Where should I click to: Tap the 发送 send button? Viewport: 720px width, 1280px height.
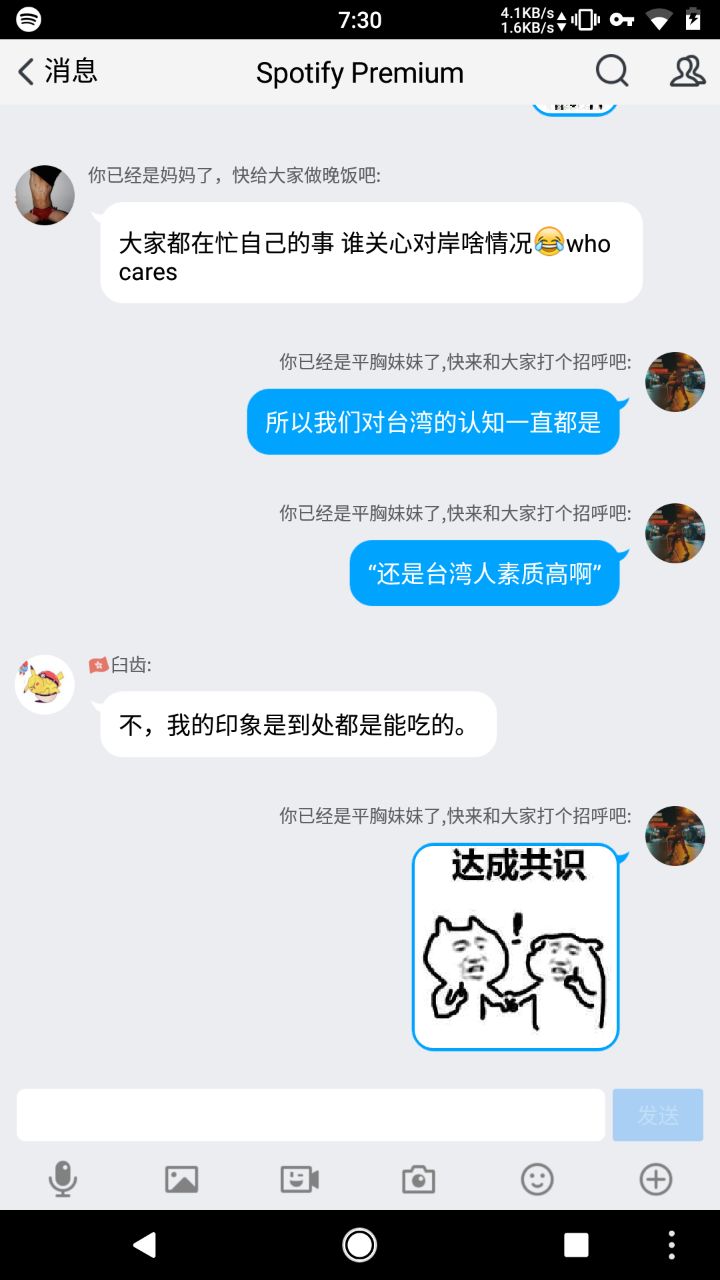[657, 1115]
